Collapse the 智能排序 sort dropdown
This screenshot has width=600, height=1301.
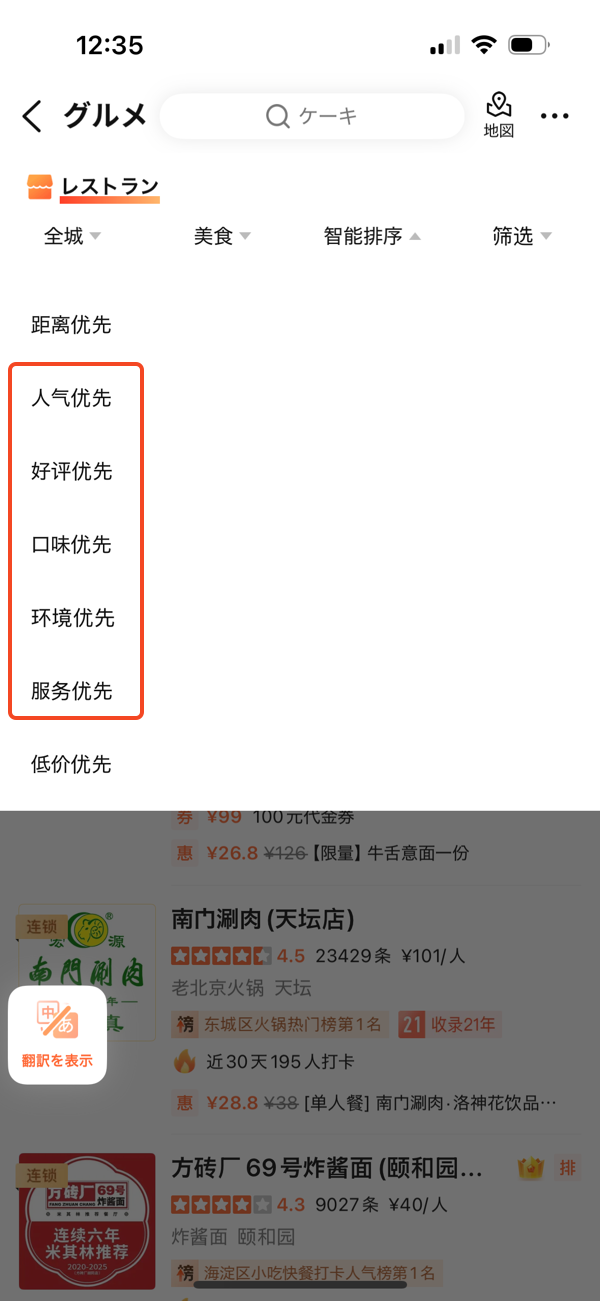[x=372, y=236]
